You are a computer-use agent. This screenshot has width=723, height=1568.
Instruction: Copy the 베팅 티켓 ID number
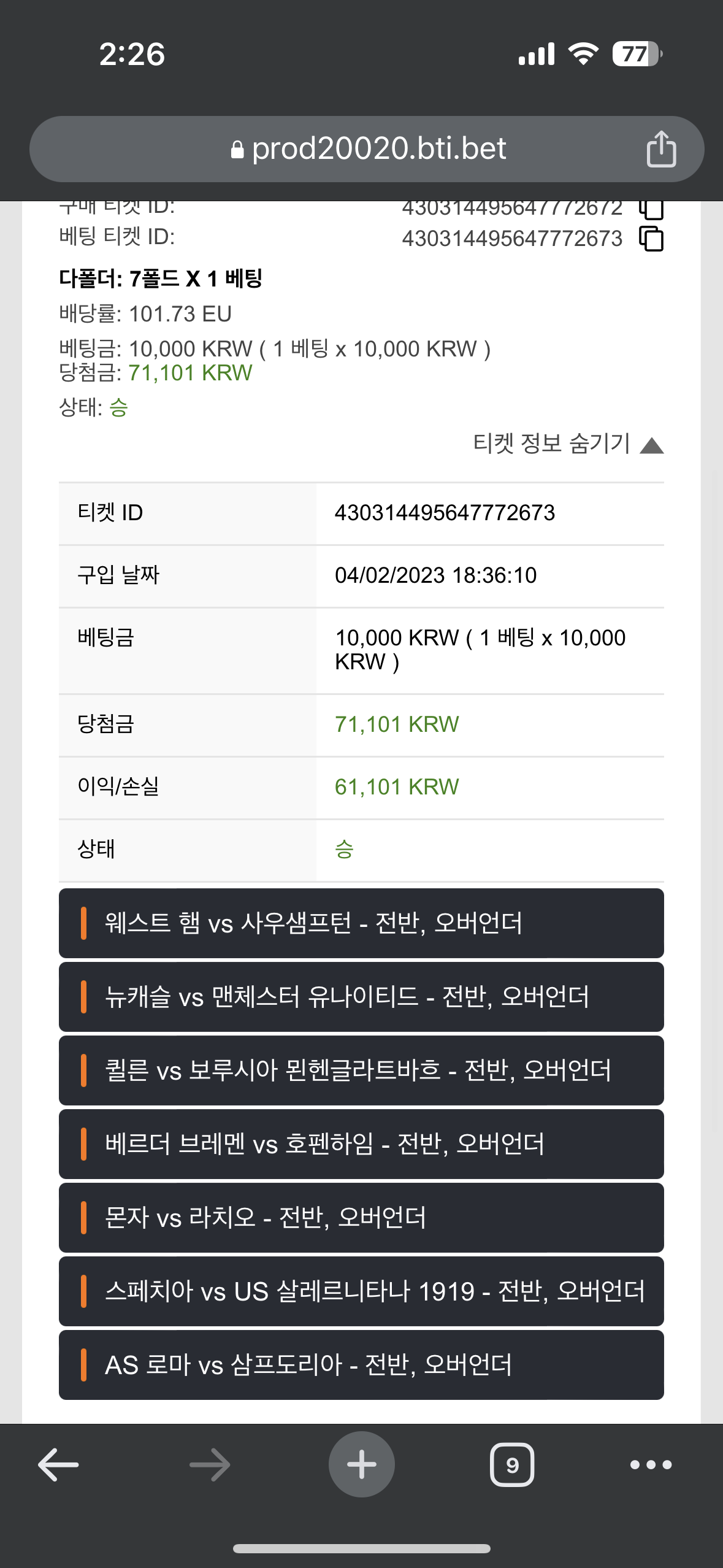(651, 239)
